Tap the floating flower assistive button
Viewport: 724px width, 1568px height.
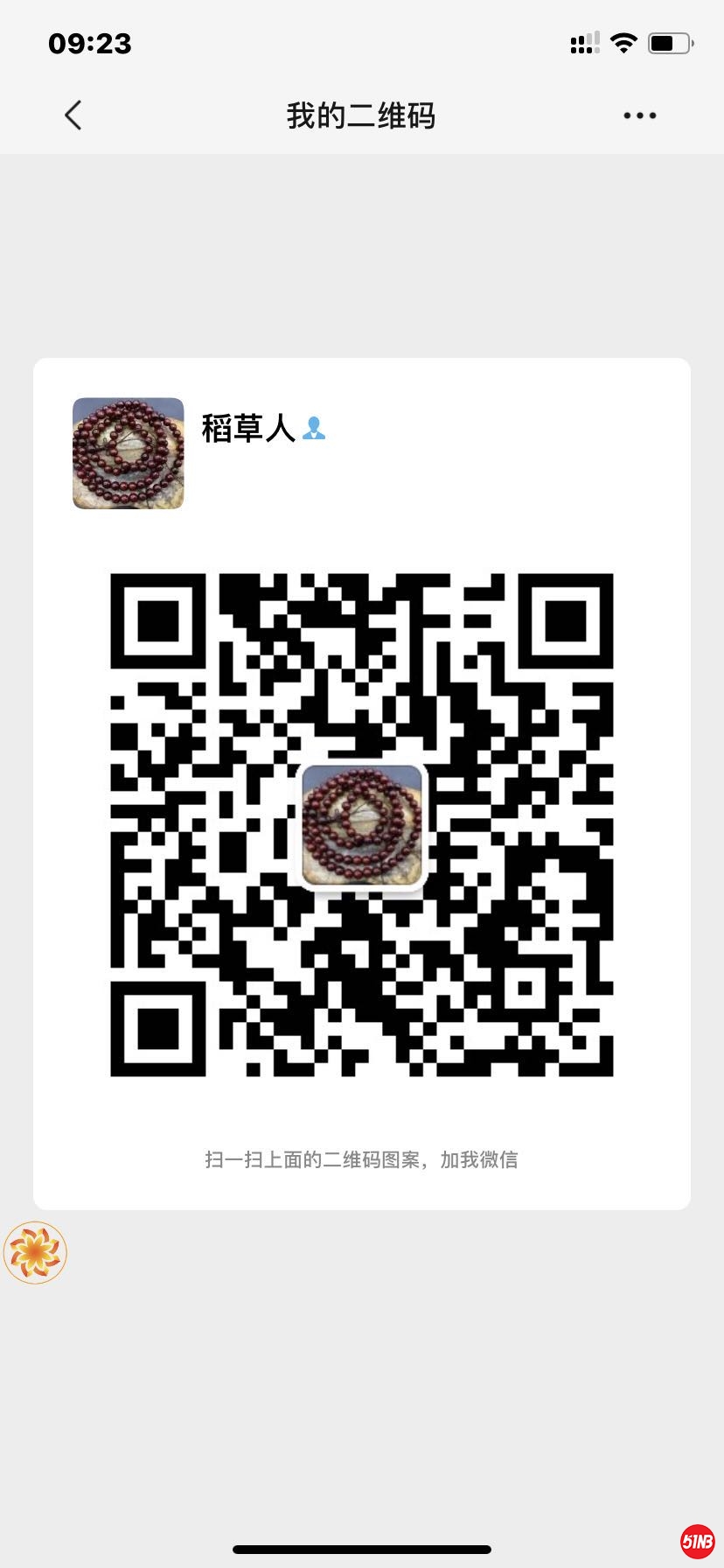tap(35, 1252)
